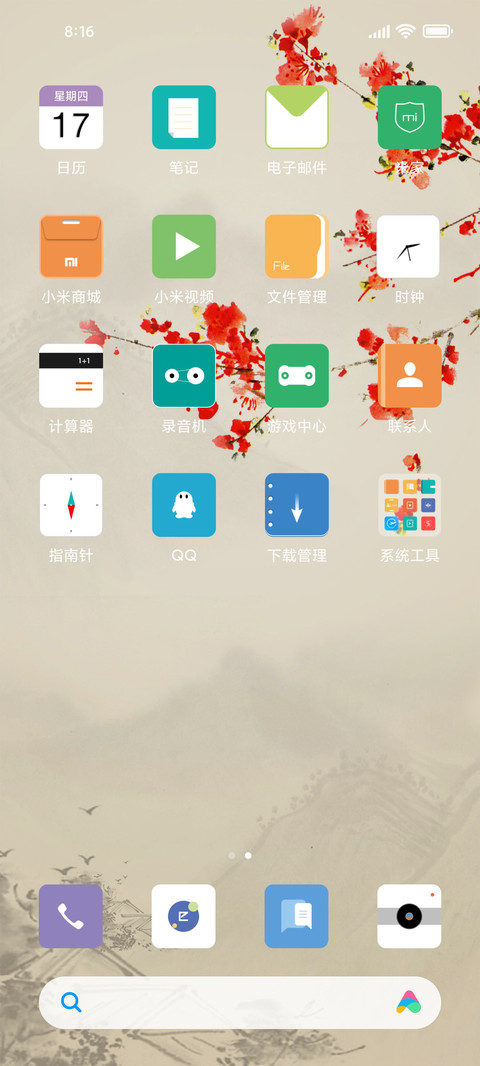
Task: Tap the home screen search bar
Action: pyautogui.click(x=240, y=1002)
